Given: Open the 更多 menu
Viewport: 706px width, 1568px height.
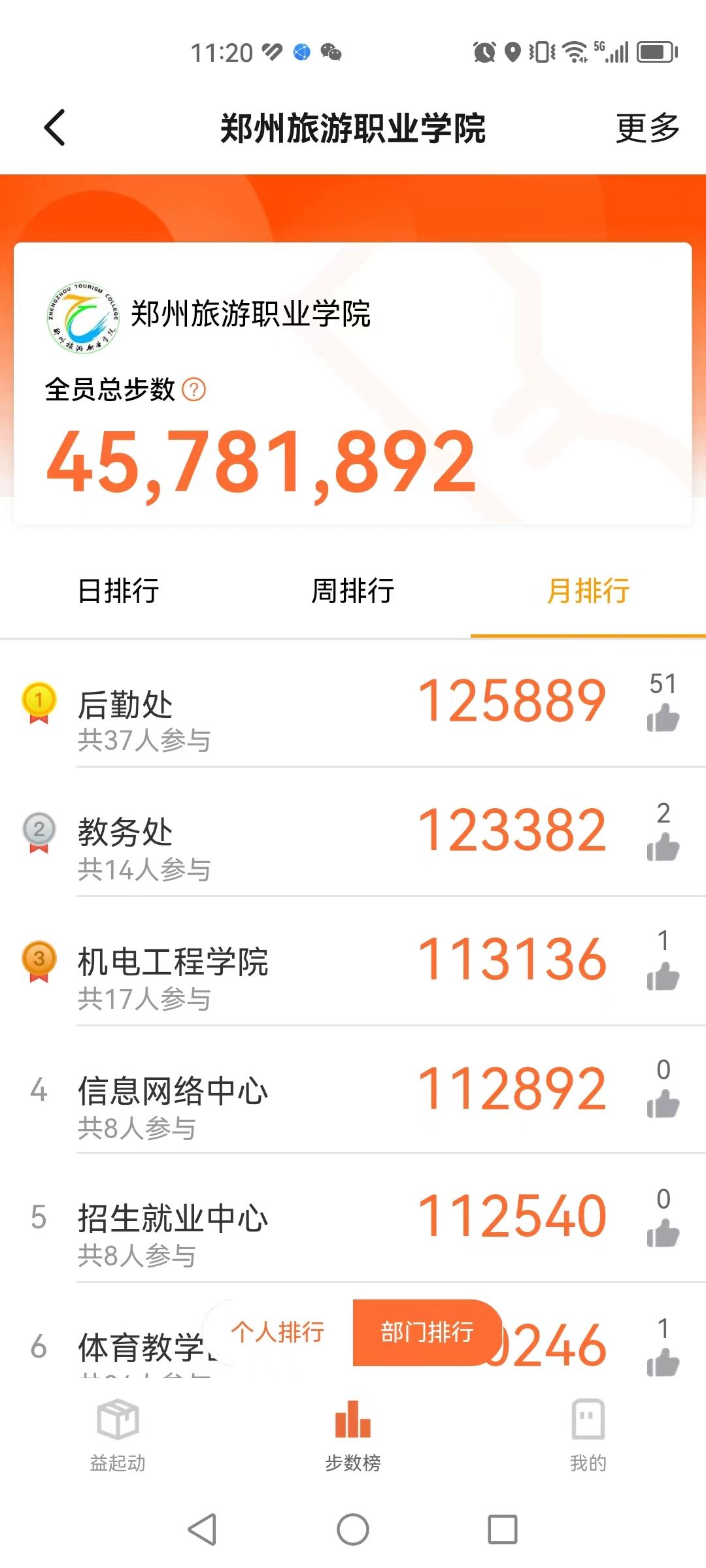Looking at the screenshot, I should click(647, 127).
